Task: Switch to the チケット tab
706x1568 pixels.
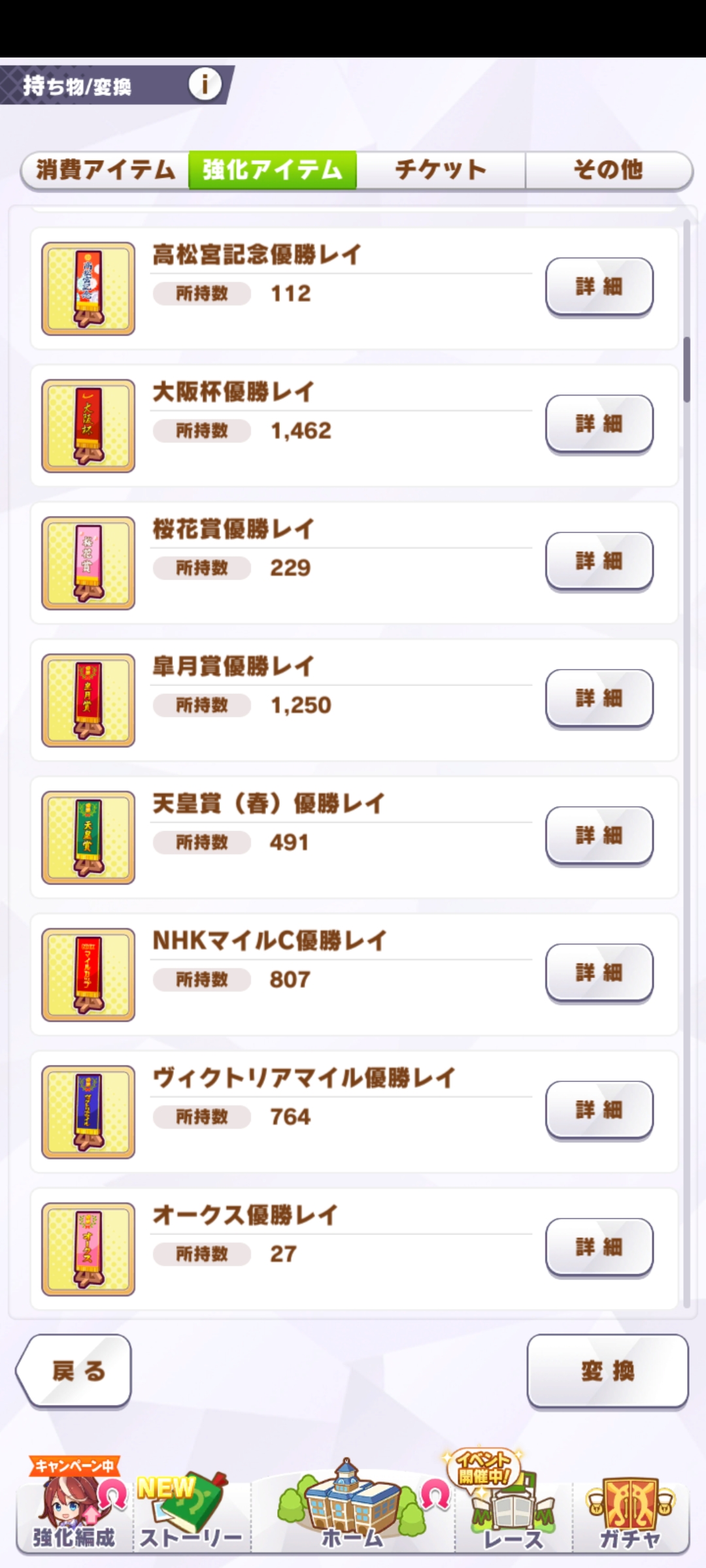Action: tap(441, 171)
